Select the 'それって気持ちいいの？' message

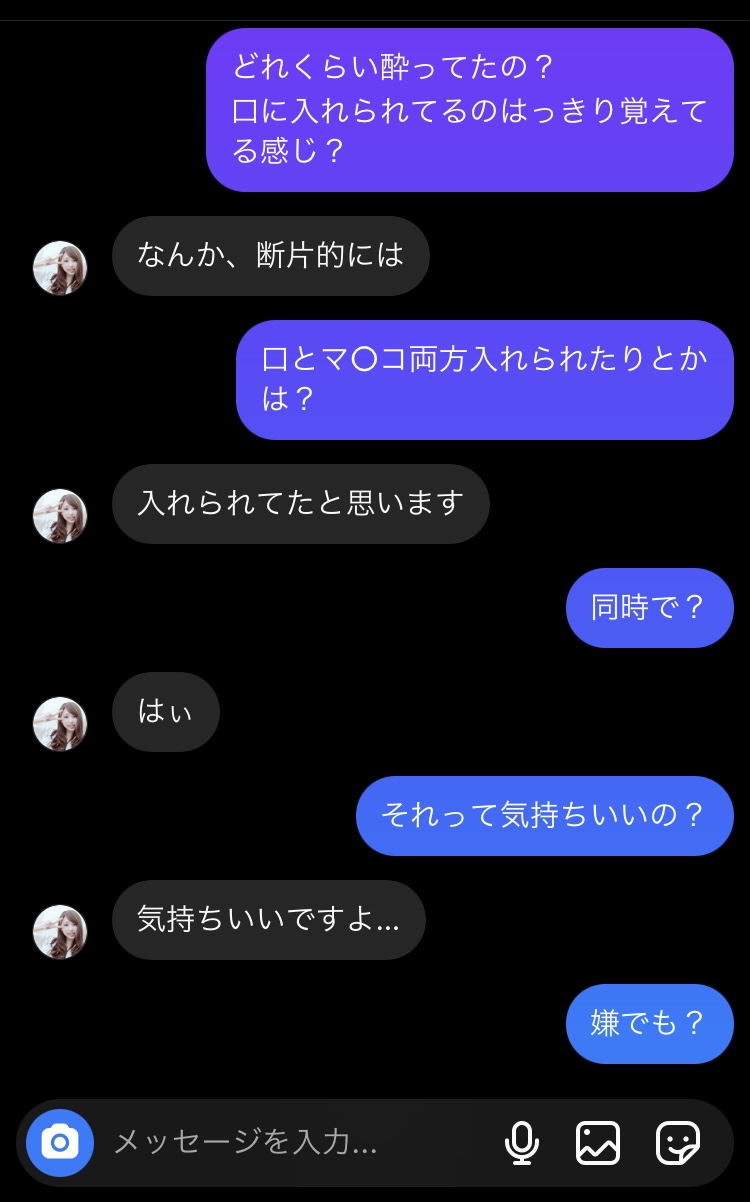(544, 816)
